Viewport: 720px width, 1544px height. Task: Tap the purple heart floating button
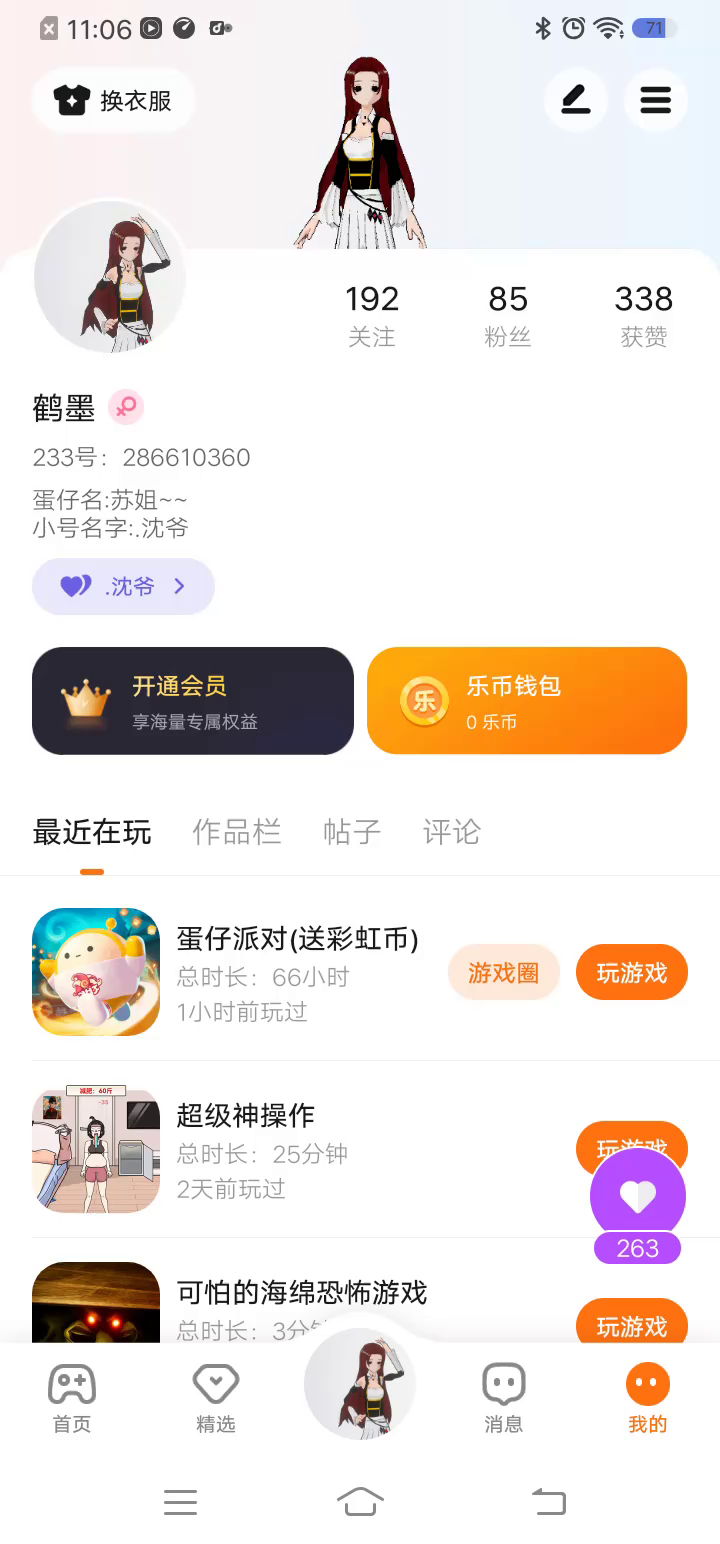point(638,1196)
